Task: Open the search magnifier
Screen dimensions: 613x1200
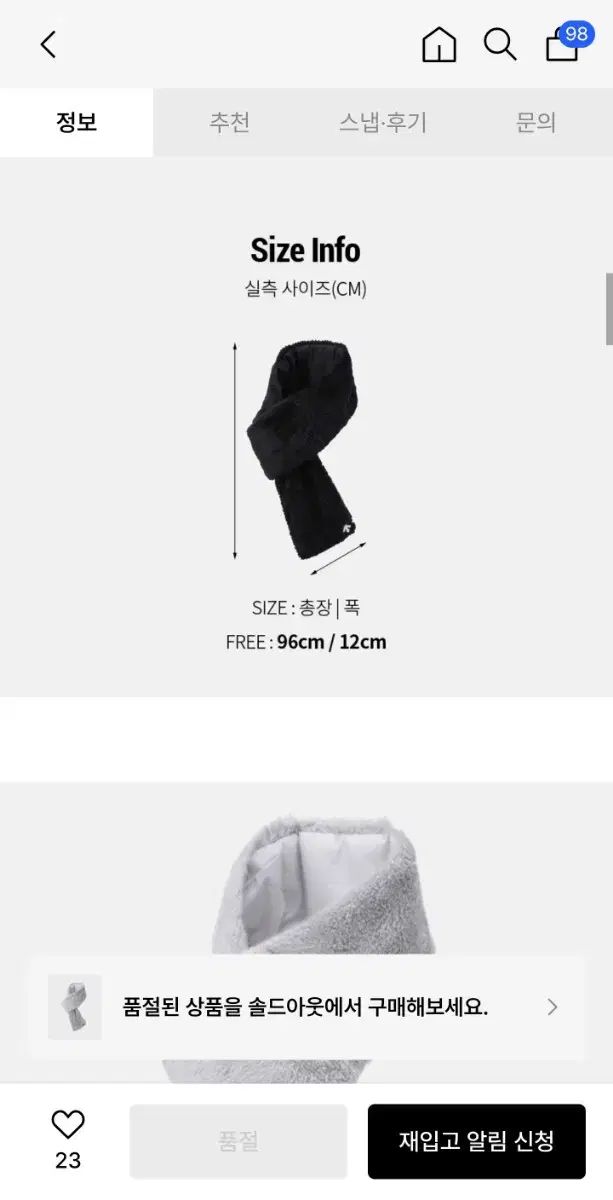Action: coord(499,45)
